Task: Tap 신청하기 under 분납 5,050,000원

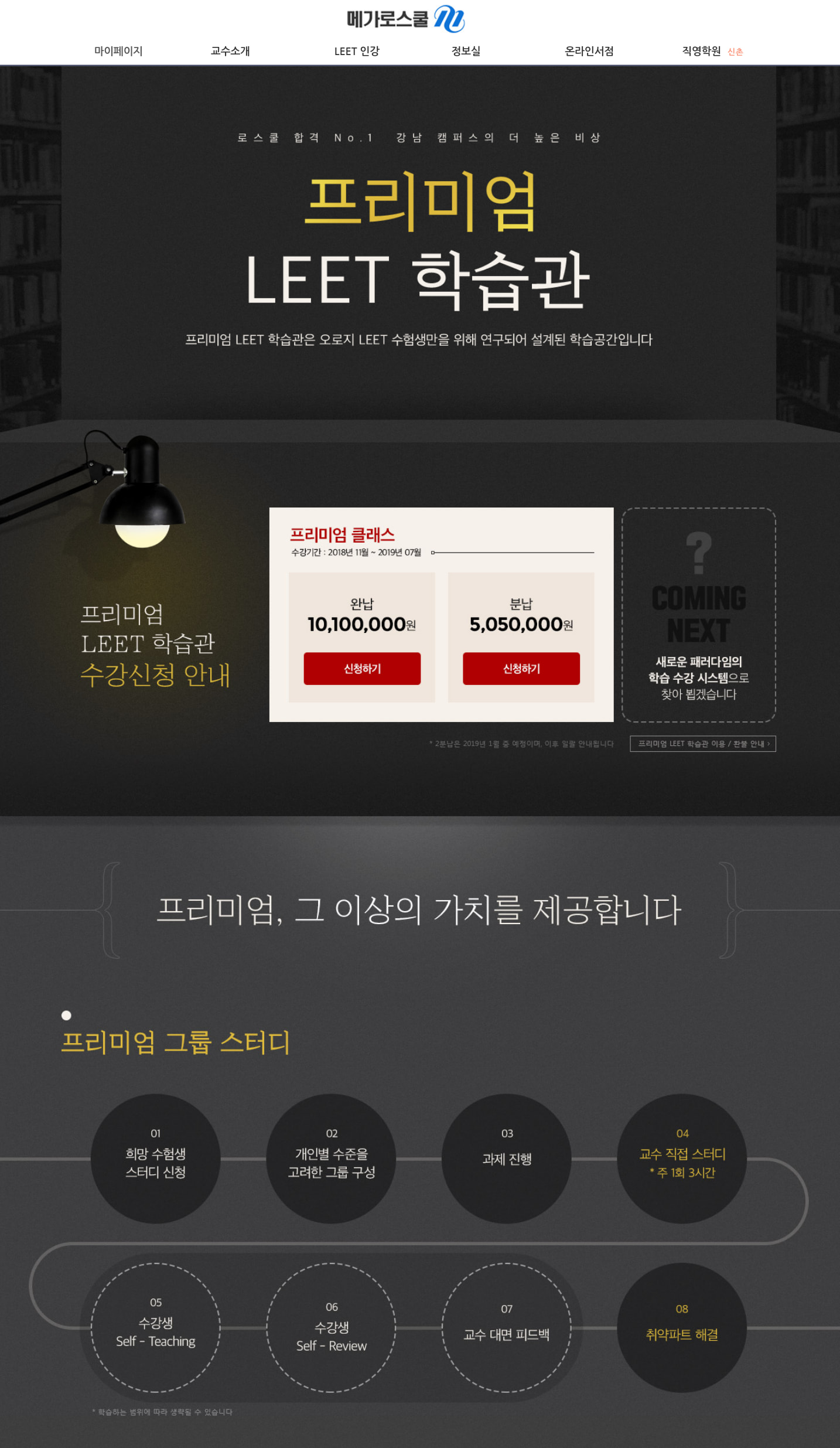Action: [521, 669]
